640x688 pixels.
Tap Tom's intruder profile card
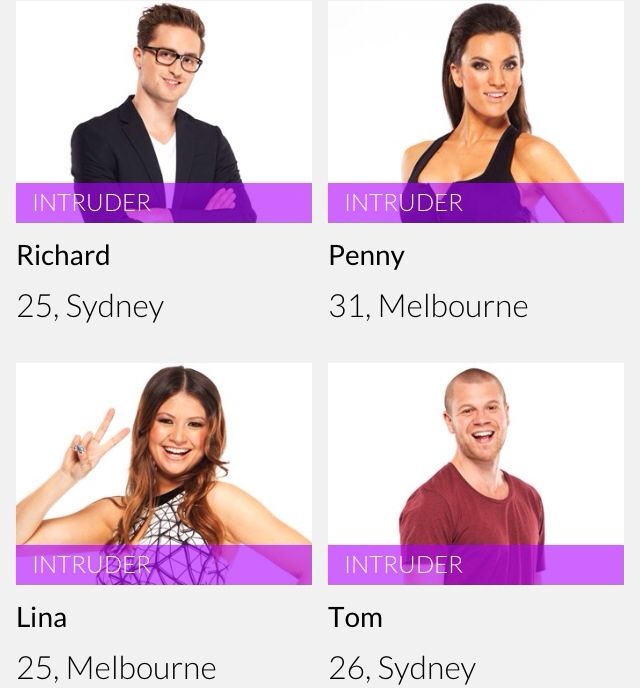tap(476, 474)
